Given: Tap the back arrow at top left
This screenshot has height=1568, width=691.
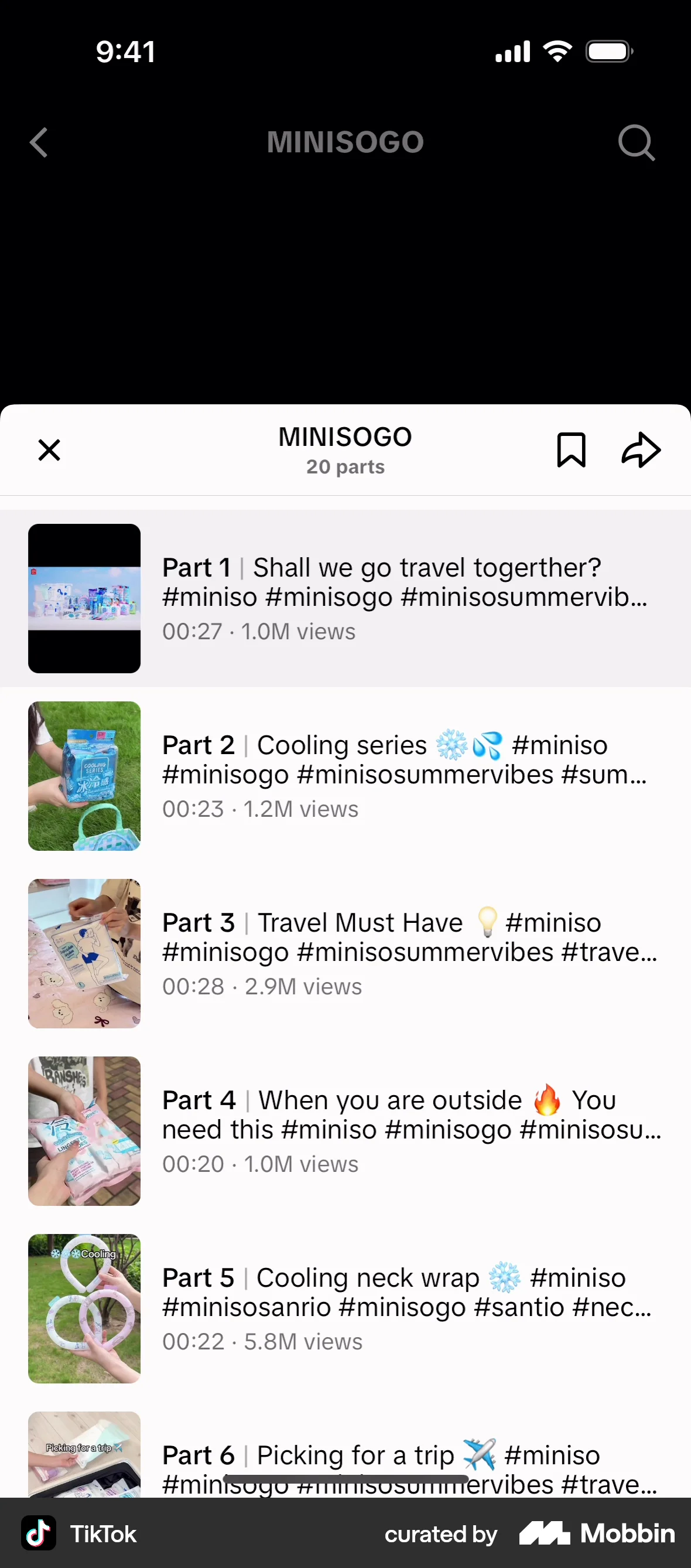Looking at the screenshot, I should (x=38, y=142).
